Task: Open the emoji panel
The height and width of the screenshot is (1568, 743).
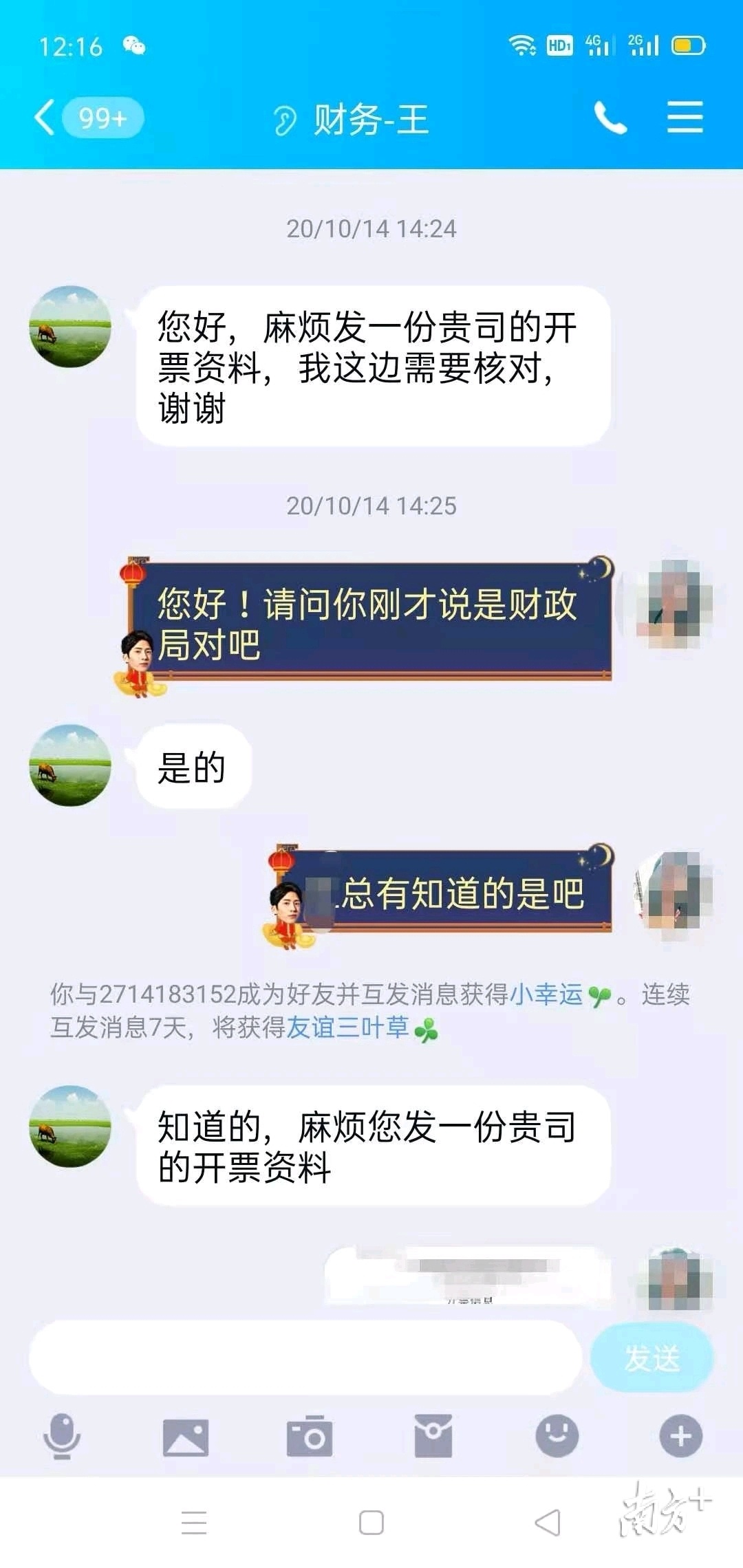Action: point(557,1436)
